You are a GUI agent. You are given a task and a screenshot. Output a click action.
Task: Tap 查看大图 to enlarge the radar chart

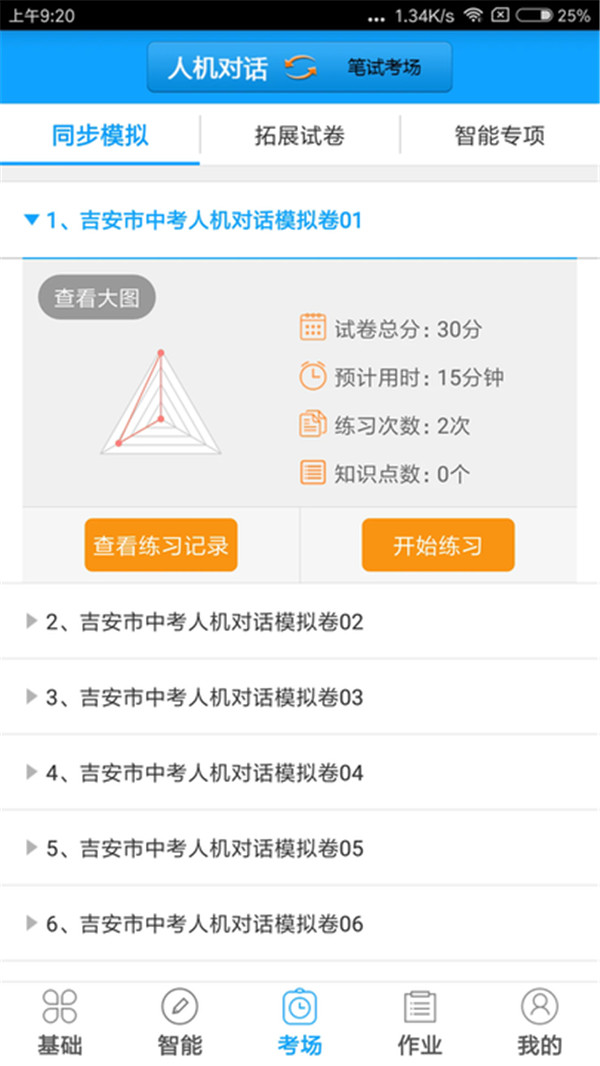point(97,298)
